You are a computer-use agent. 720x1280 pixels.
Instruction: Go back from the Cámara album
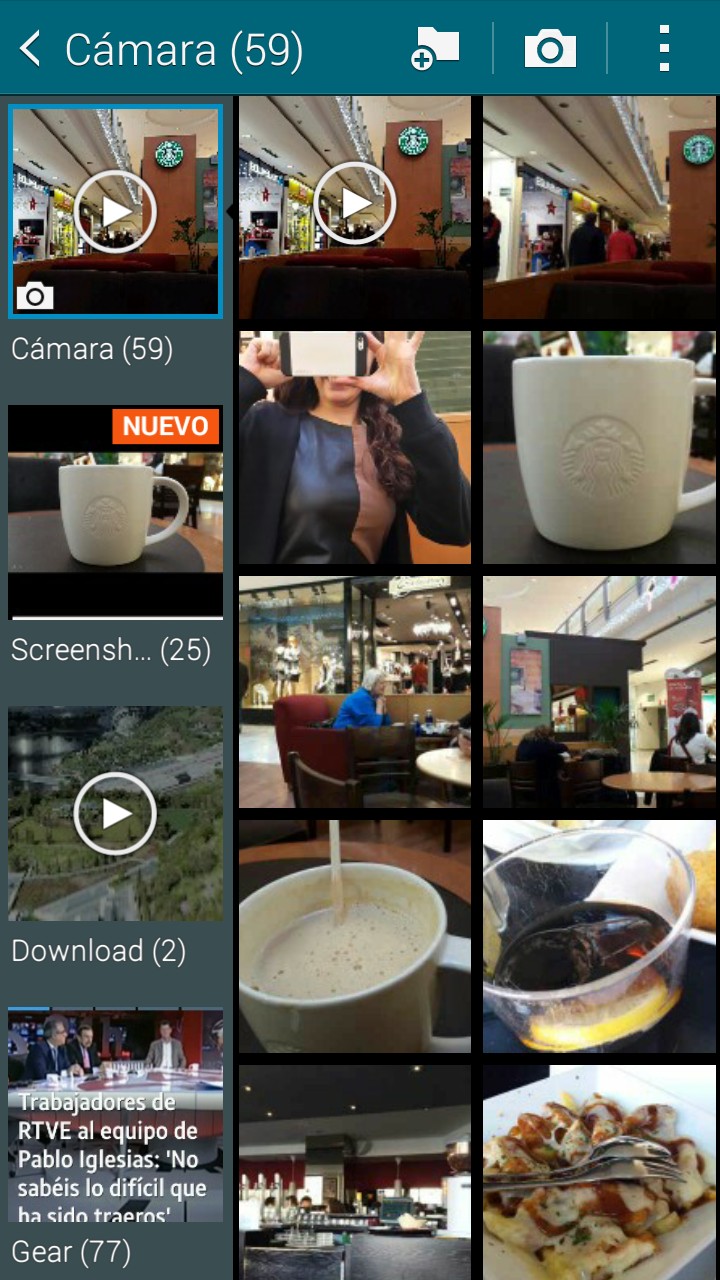(x=32, y=48)
